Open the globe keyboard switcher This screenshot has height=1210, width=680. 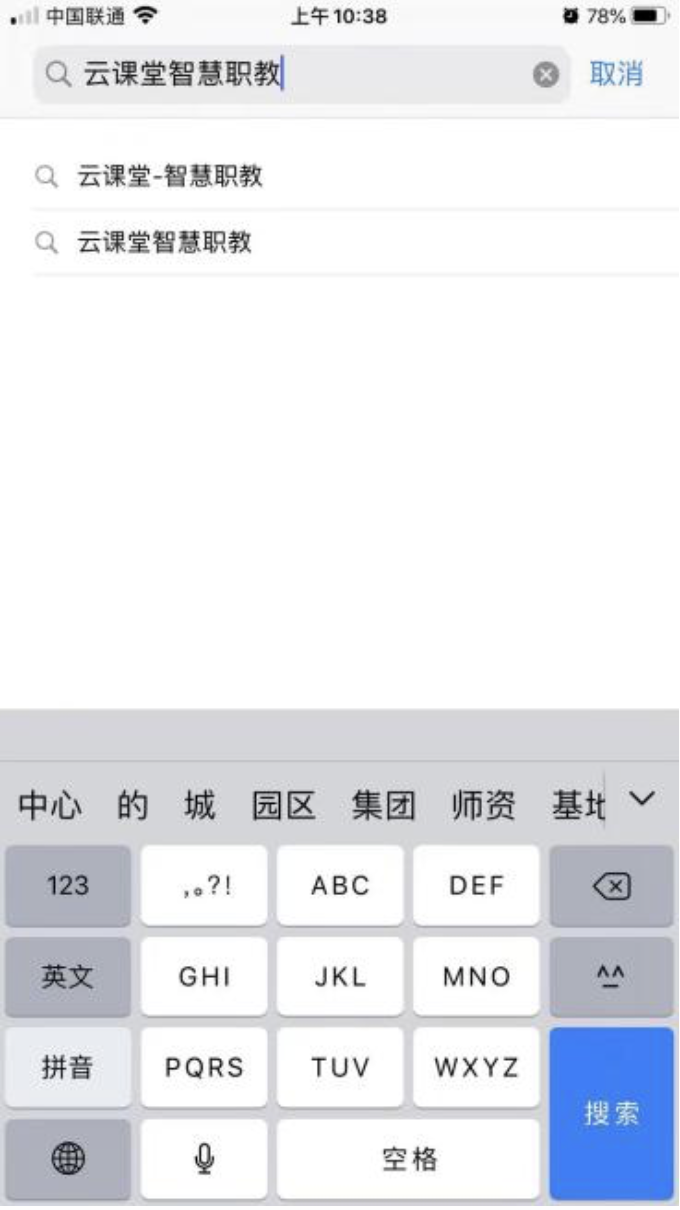67,1159
